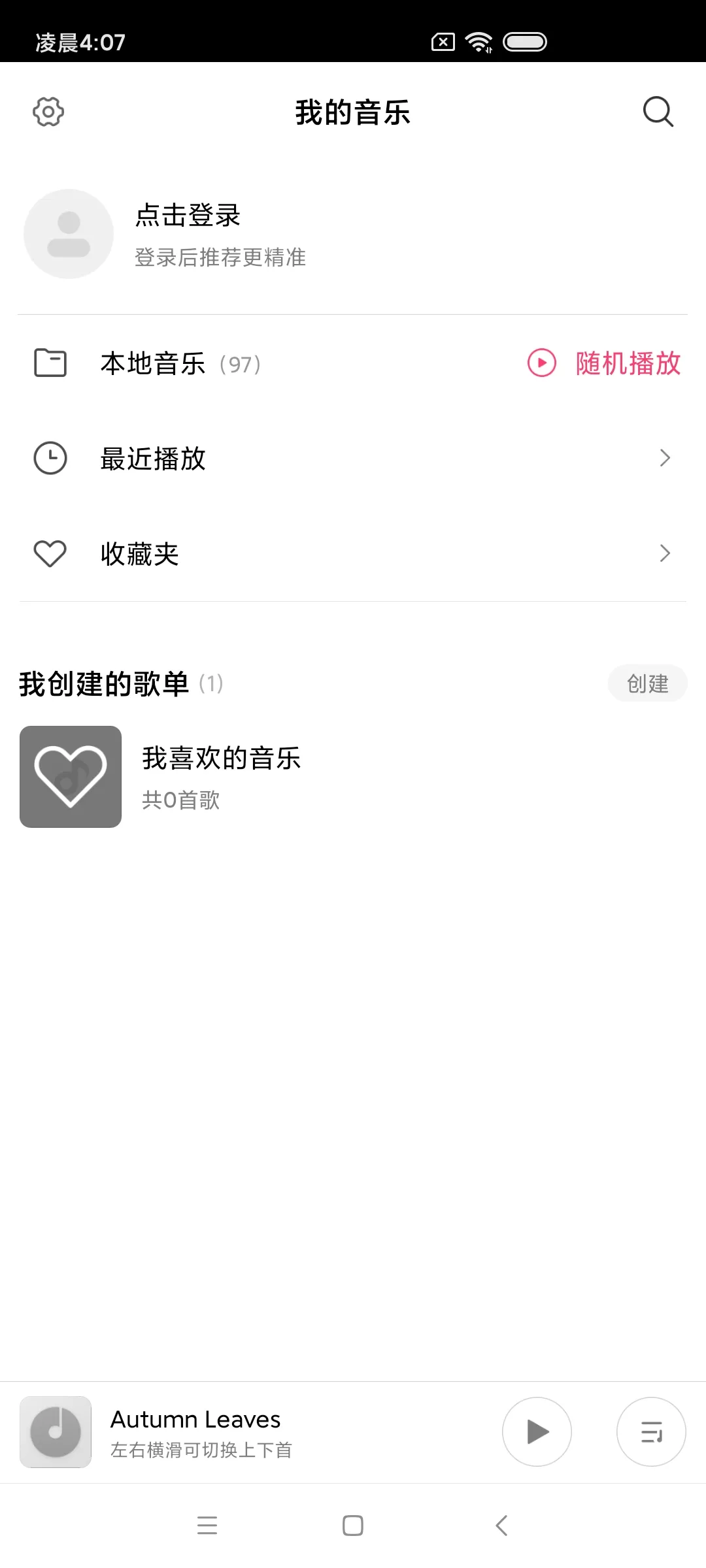This screenshot has width=706, height=1568.
Task: Tap 点击登录 to log in
Action: pos(188,215)
